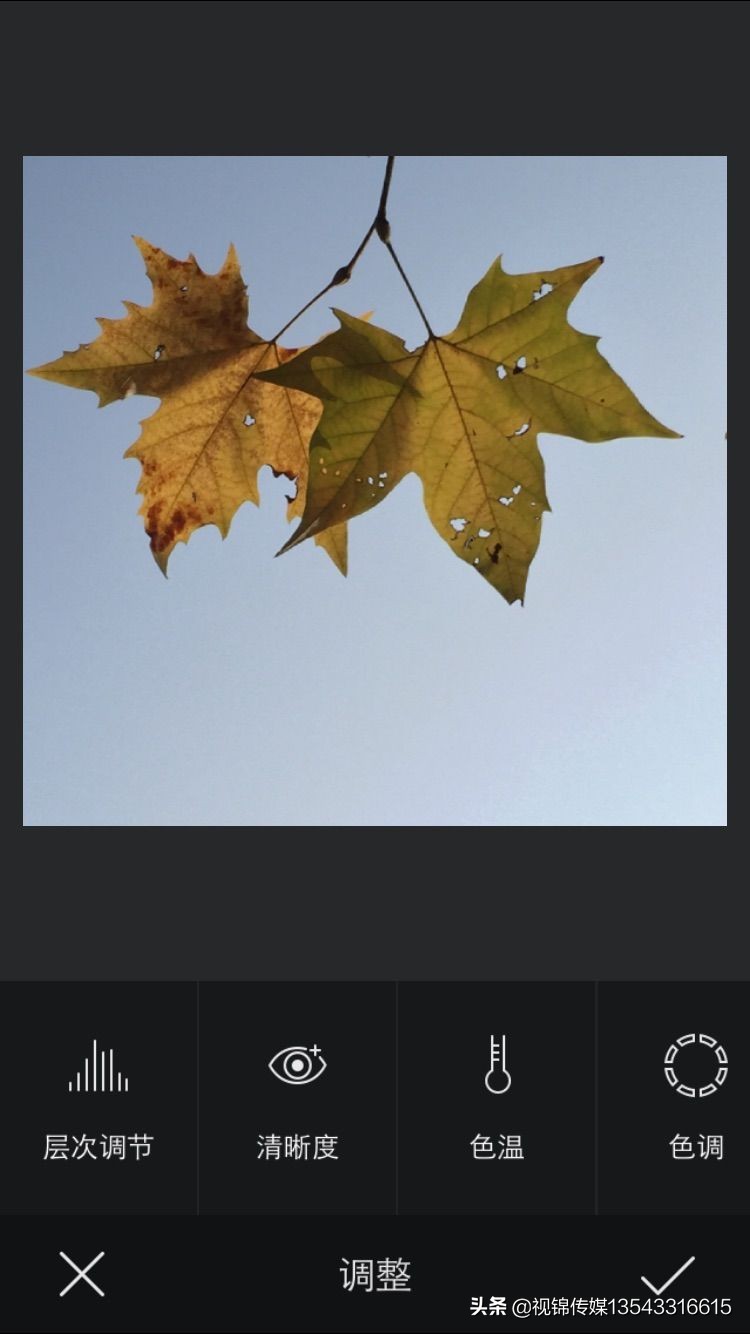Image resolution: width=750 pixels, height=1334 pixels.
Task: Cancel adjustments with the X icon
Action: 82,1274
